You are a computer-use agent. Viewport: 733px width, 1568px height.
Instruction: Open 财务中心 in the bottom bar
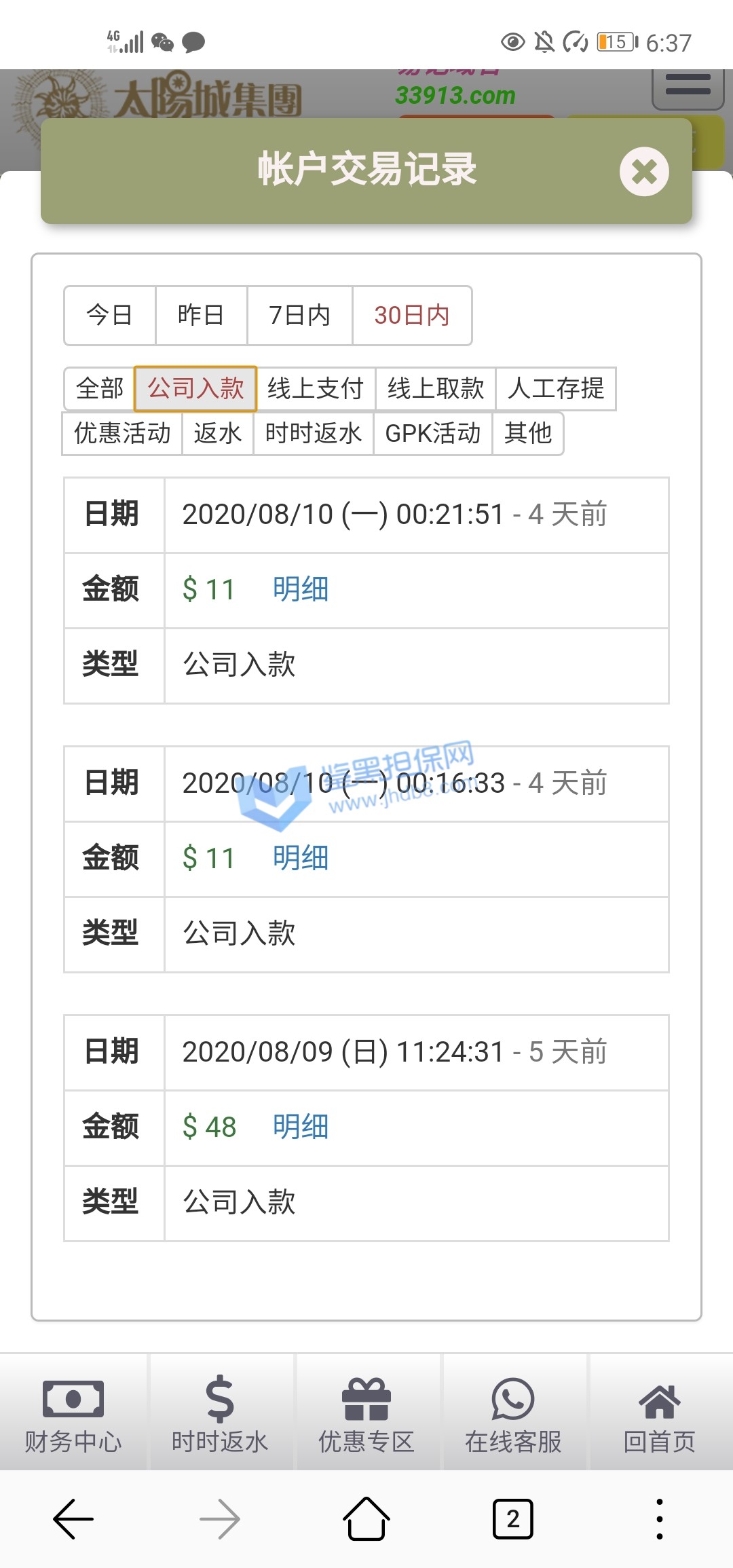point(73,1413)
